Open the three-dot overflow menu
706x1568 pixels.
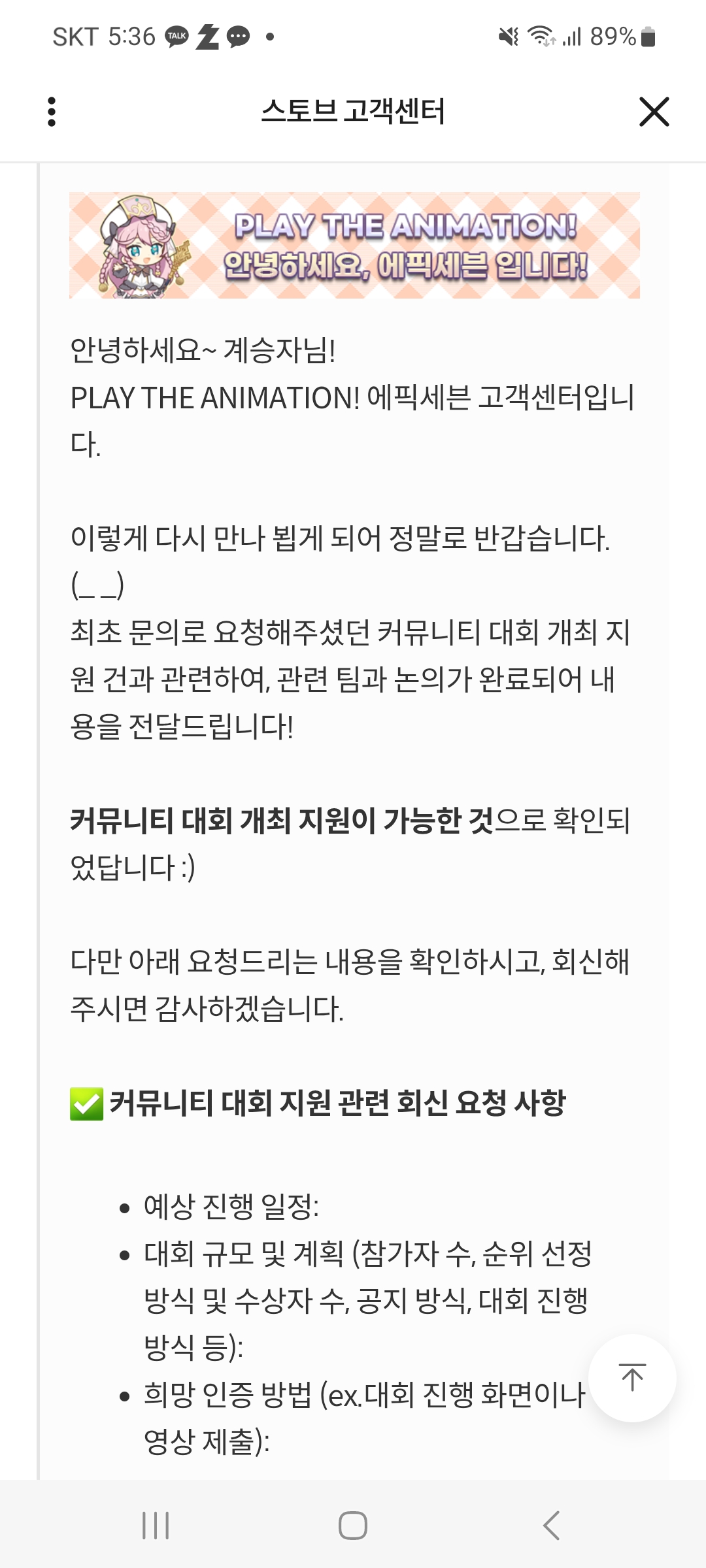click(52, 112)
